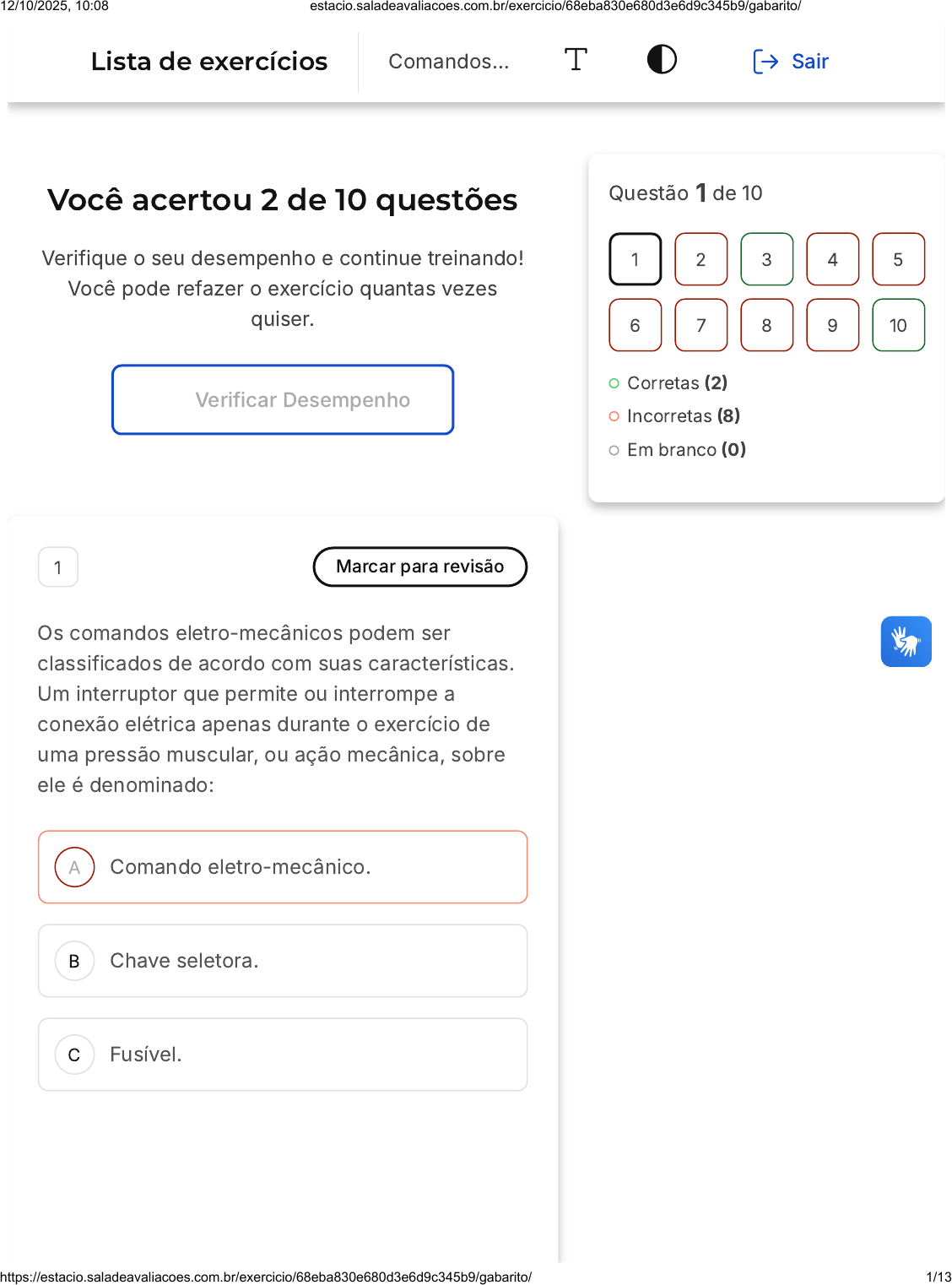Image resolution: width=952 pixels, height=1285 pixels.
Task: Choose option B Chave seletora
Action: (283, 961)
